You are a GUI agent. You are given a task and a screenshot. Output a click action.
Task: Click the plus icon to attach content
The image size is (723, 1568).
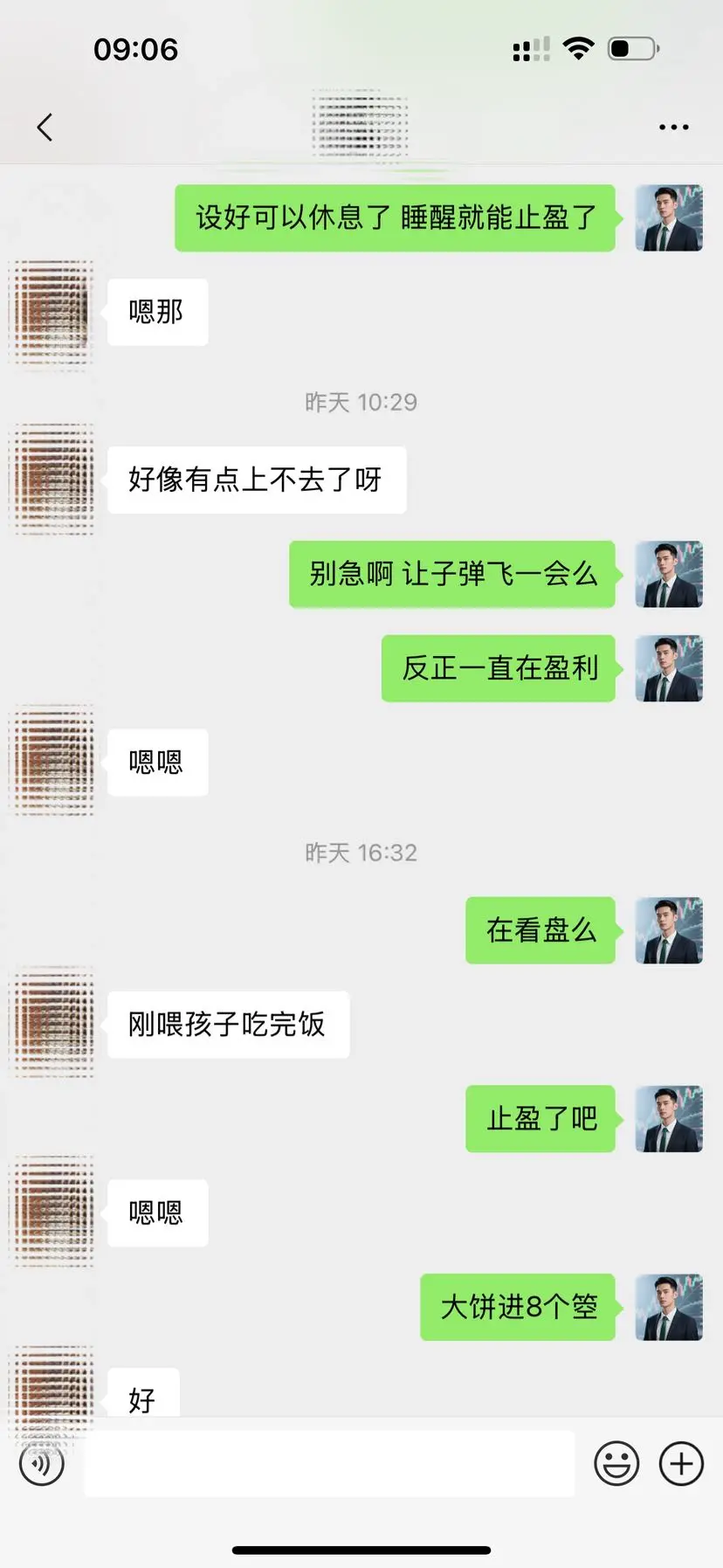(x=682, y=1462)
